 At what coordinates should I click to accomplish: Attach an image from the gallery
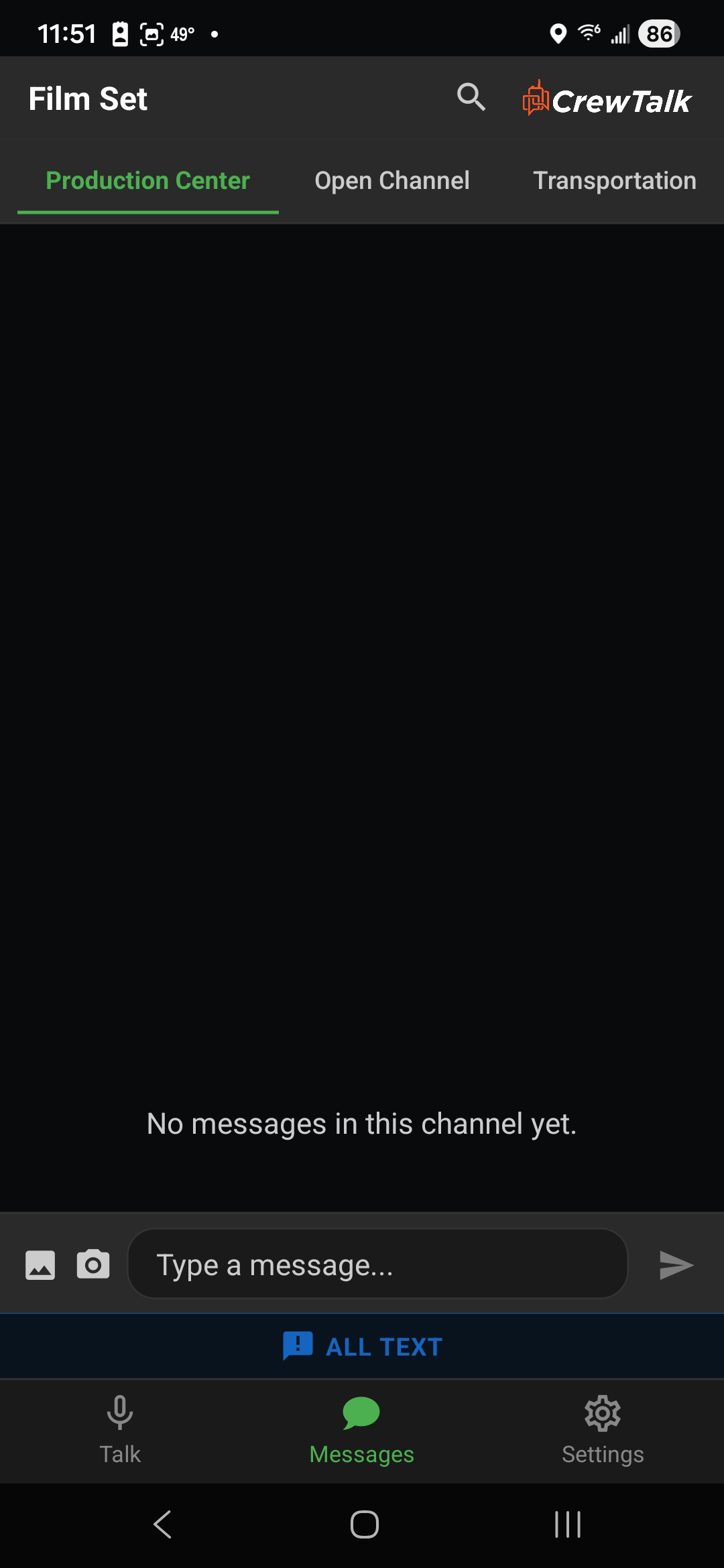(x=40, y=1265)
